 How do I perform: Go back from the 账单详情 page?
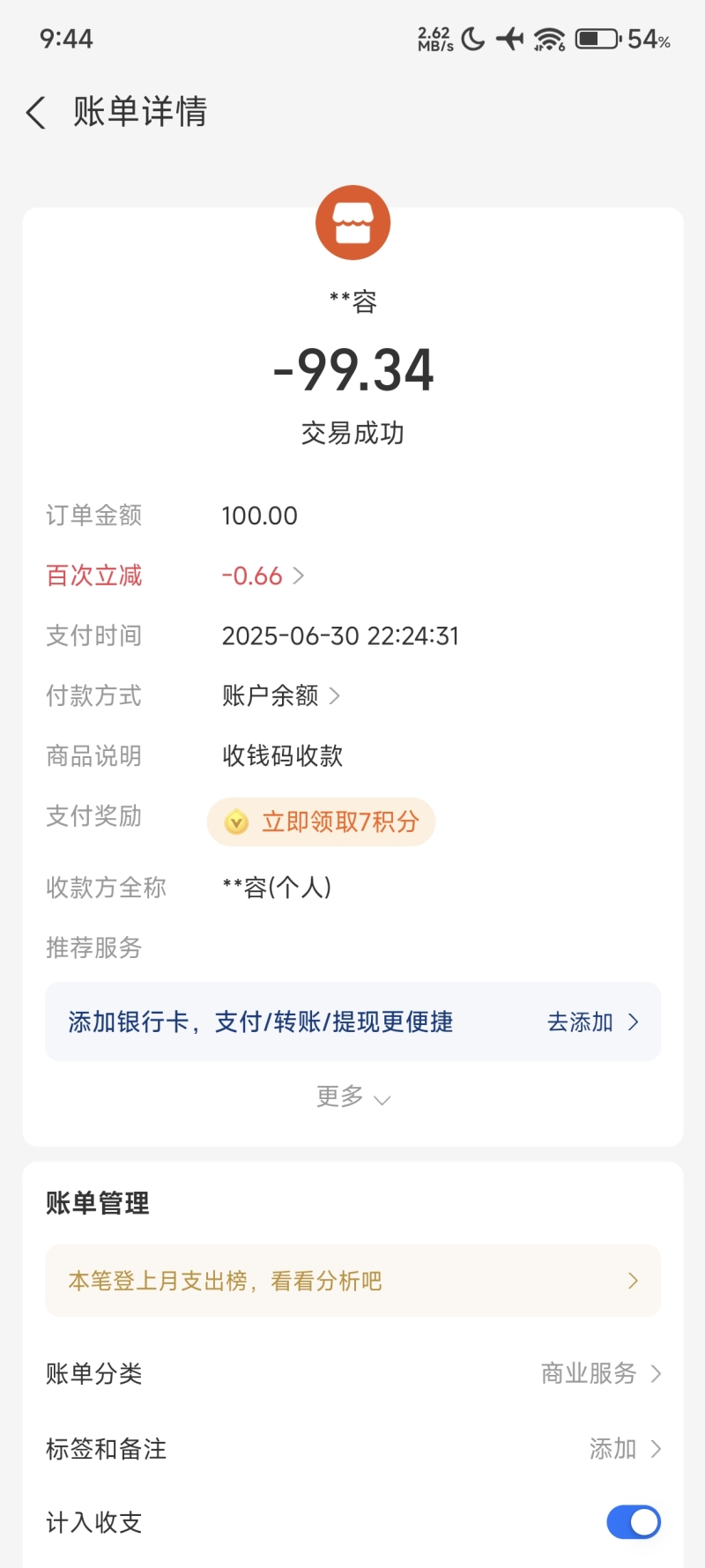coord(36,113)
